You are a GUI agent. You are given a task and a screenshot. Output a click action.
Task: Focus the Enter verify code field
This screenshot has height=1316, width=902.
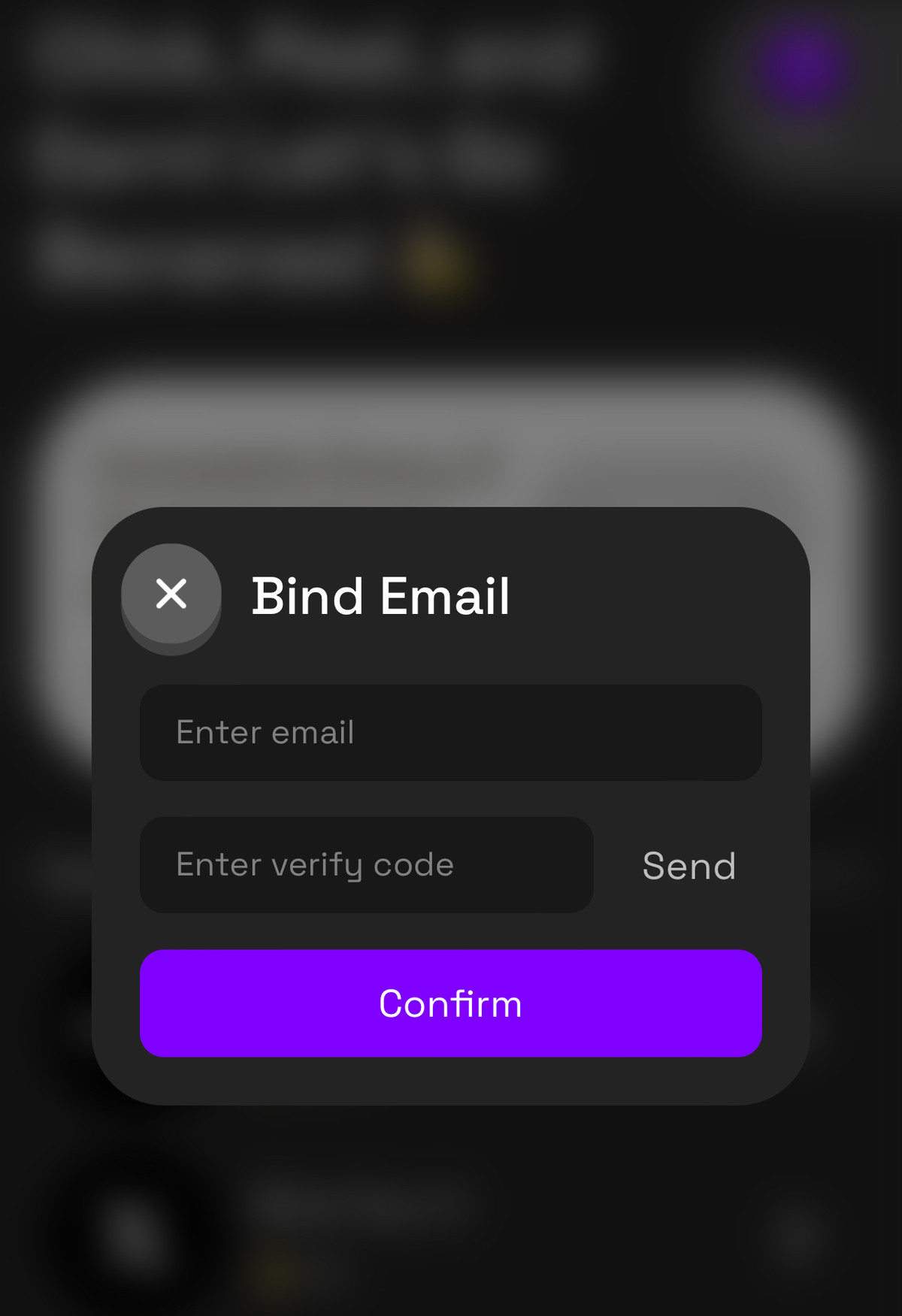pos(366,865)
